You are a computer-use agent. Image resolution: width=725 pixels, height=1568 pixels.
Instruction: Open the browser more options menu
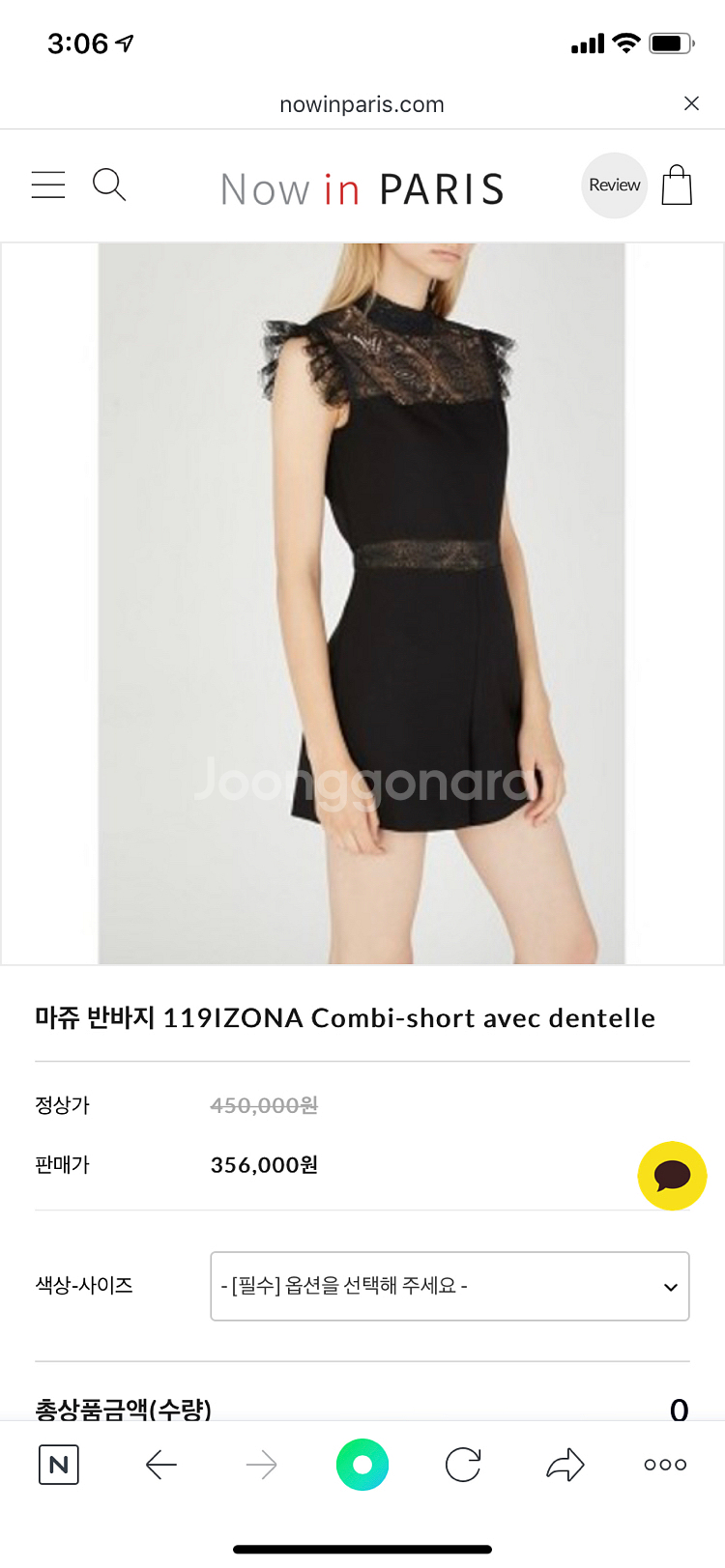point(665,1465)
